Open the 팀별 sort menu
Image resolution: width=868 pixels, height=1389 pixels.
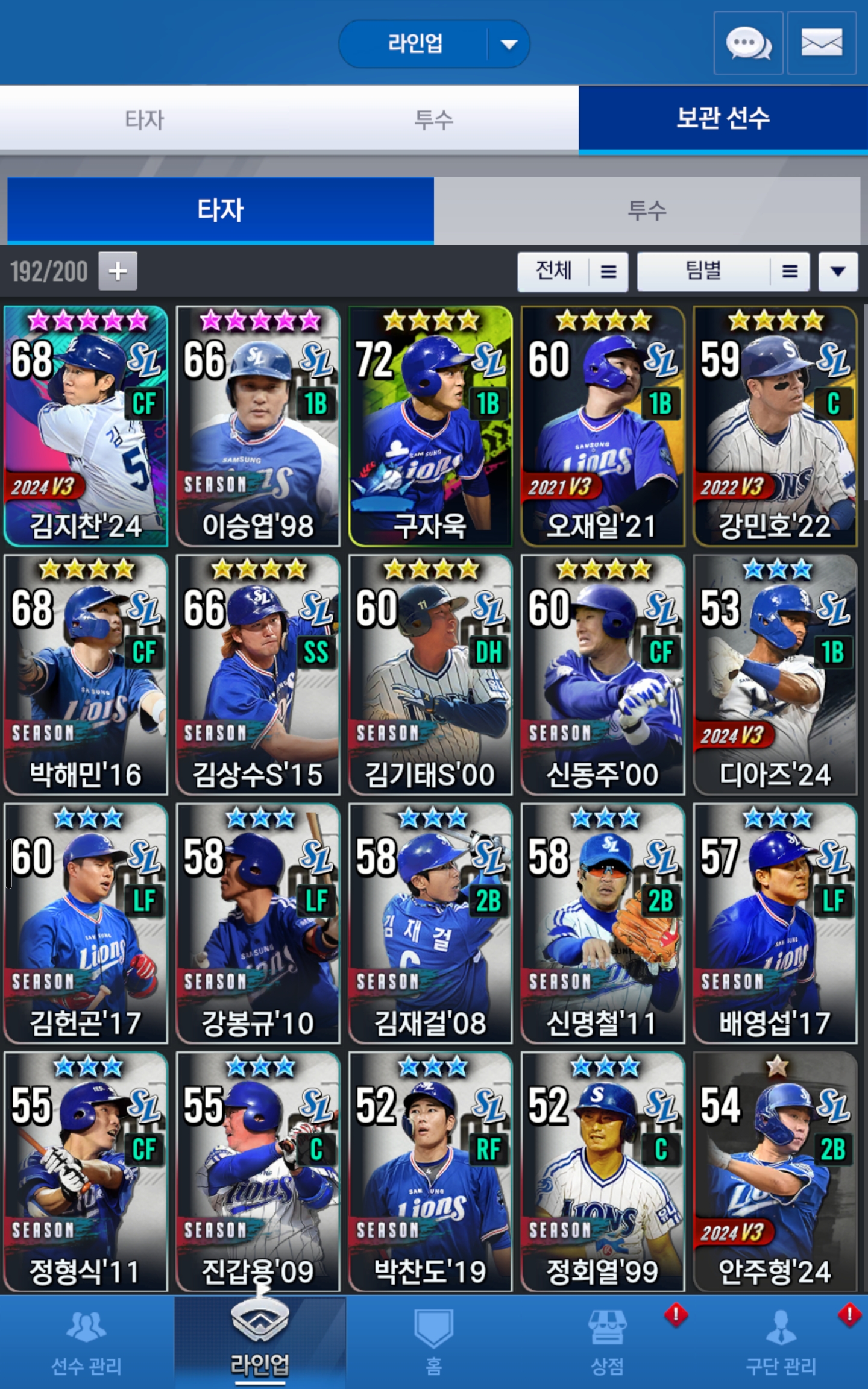[x=723, y=271]
